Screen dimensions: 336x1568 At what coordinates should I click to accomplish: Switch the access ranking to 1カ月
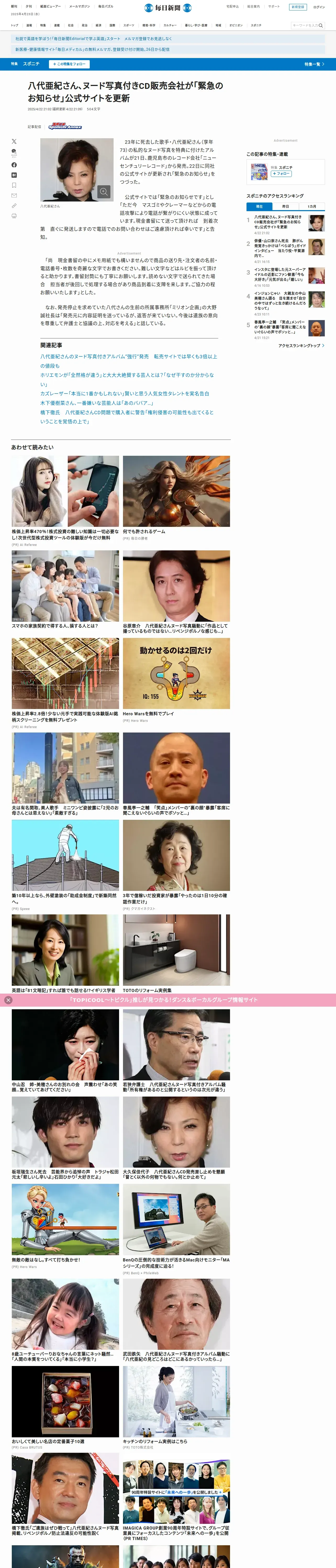pyautogui.click(x=312, y=206)
